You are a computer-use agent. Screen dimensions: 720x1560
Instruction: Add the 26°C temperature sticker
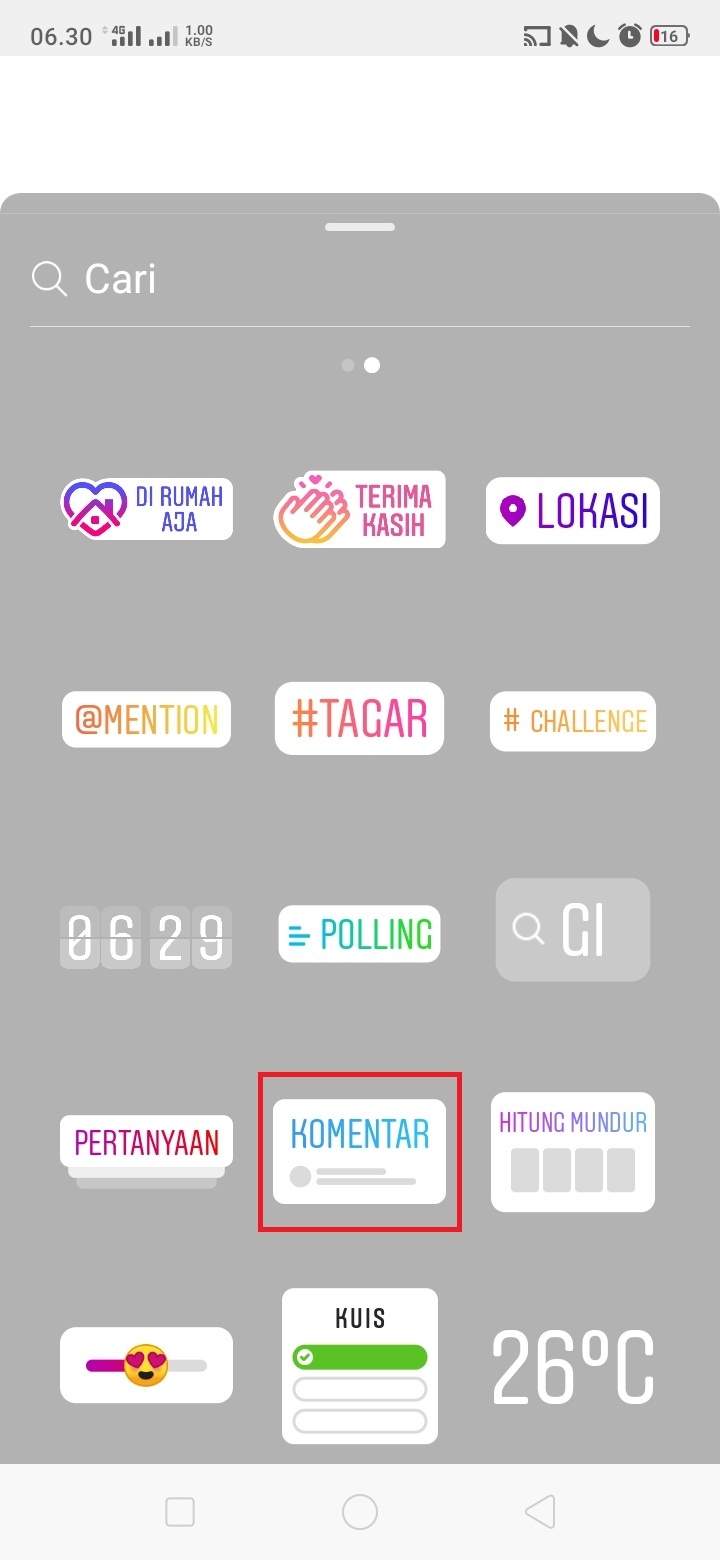point(572,1366)
